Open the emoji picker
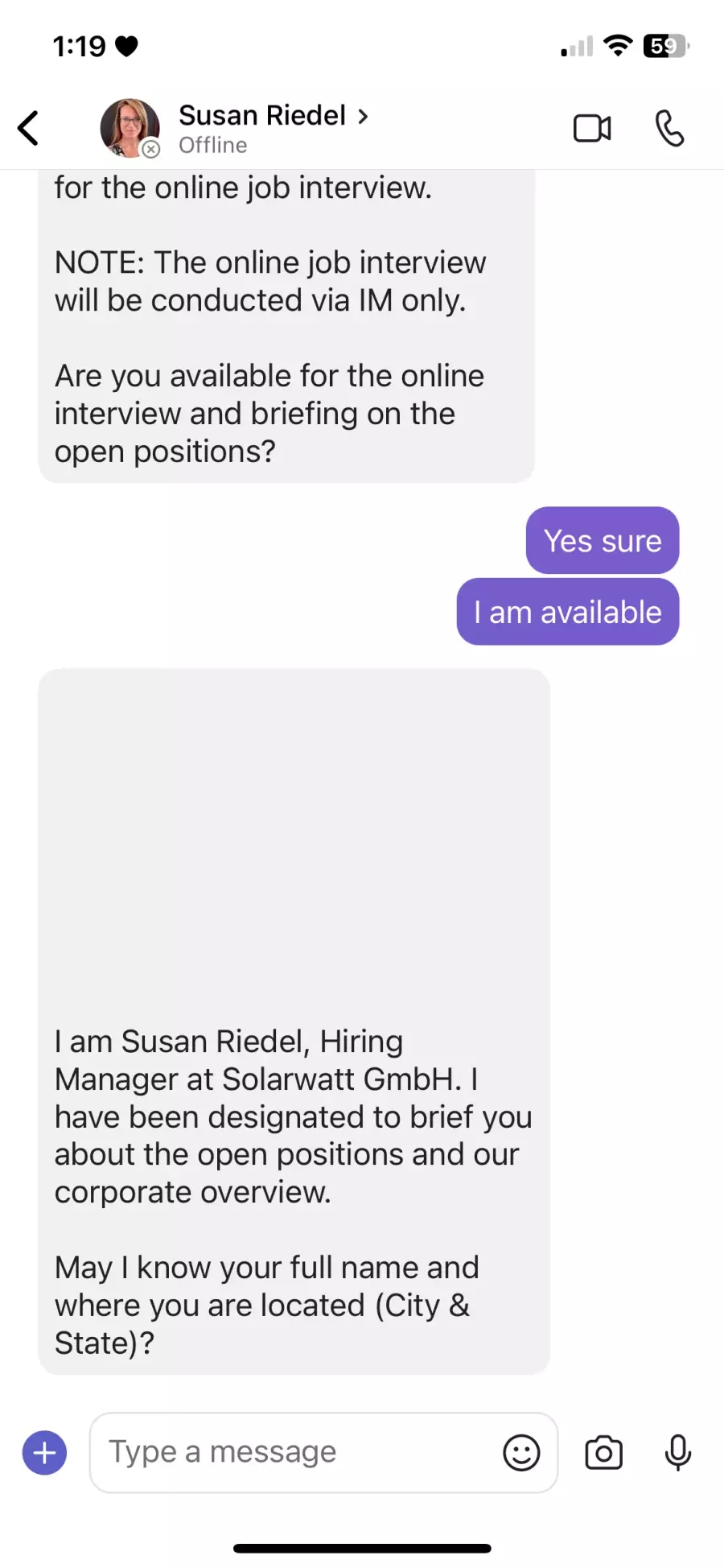The image size is (724, 1568). (x=521, y=1453)
